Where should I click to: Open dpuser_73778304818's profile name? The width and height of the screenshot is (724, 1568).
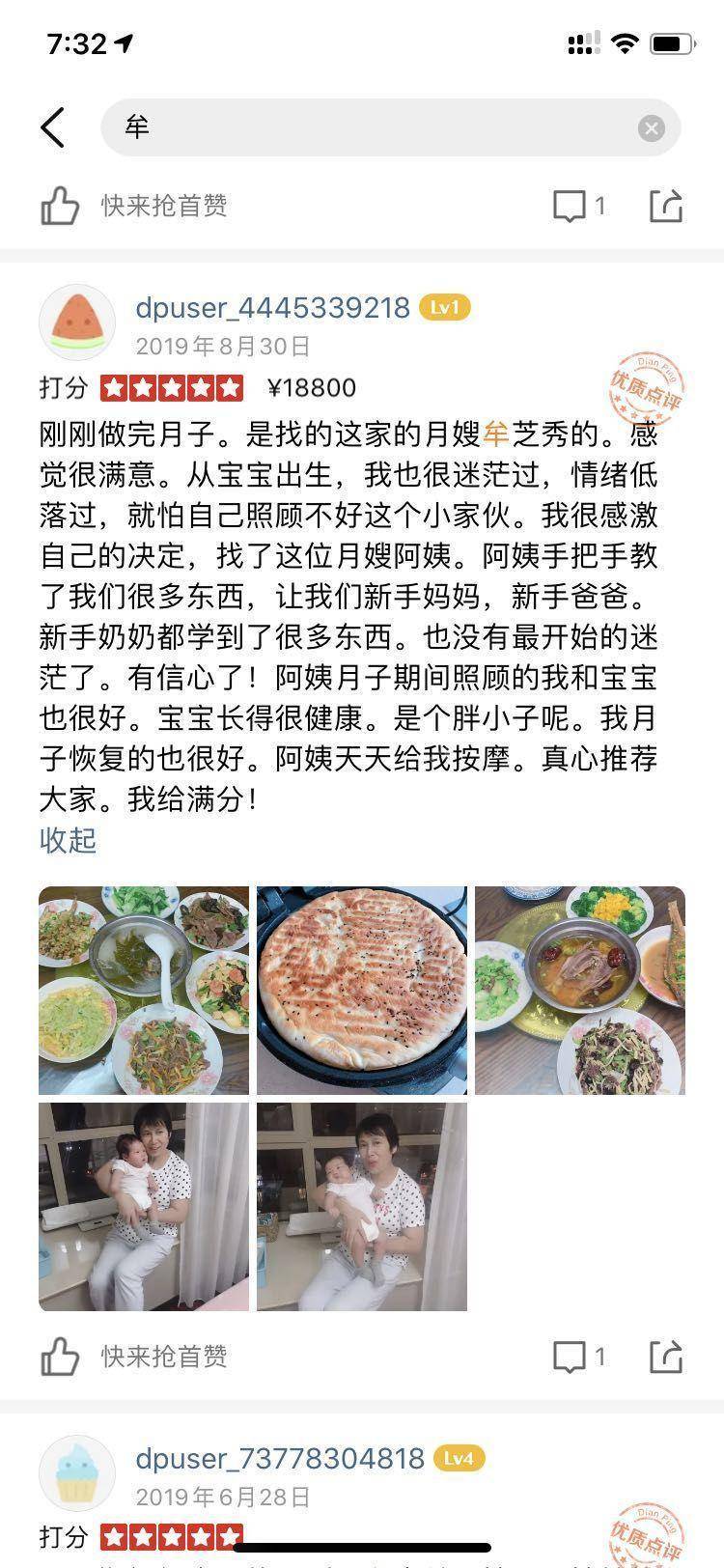point(280,1458)
